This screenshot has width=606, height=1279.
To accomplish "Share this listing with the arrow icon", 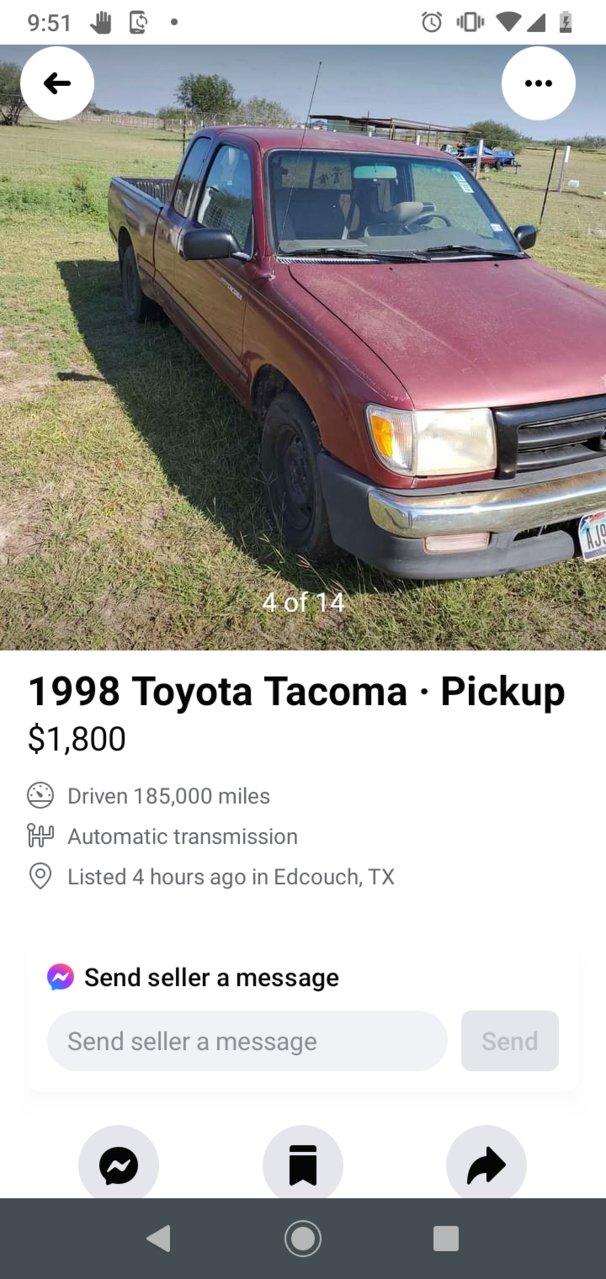I will coord(486,1165).
